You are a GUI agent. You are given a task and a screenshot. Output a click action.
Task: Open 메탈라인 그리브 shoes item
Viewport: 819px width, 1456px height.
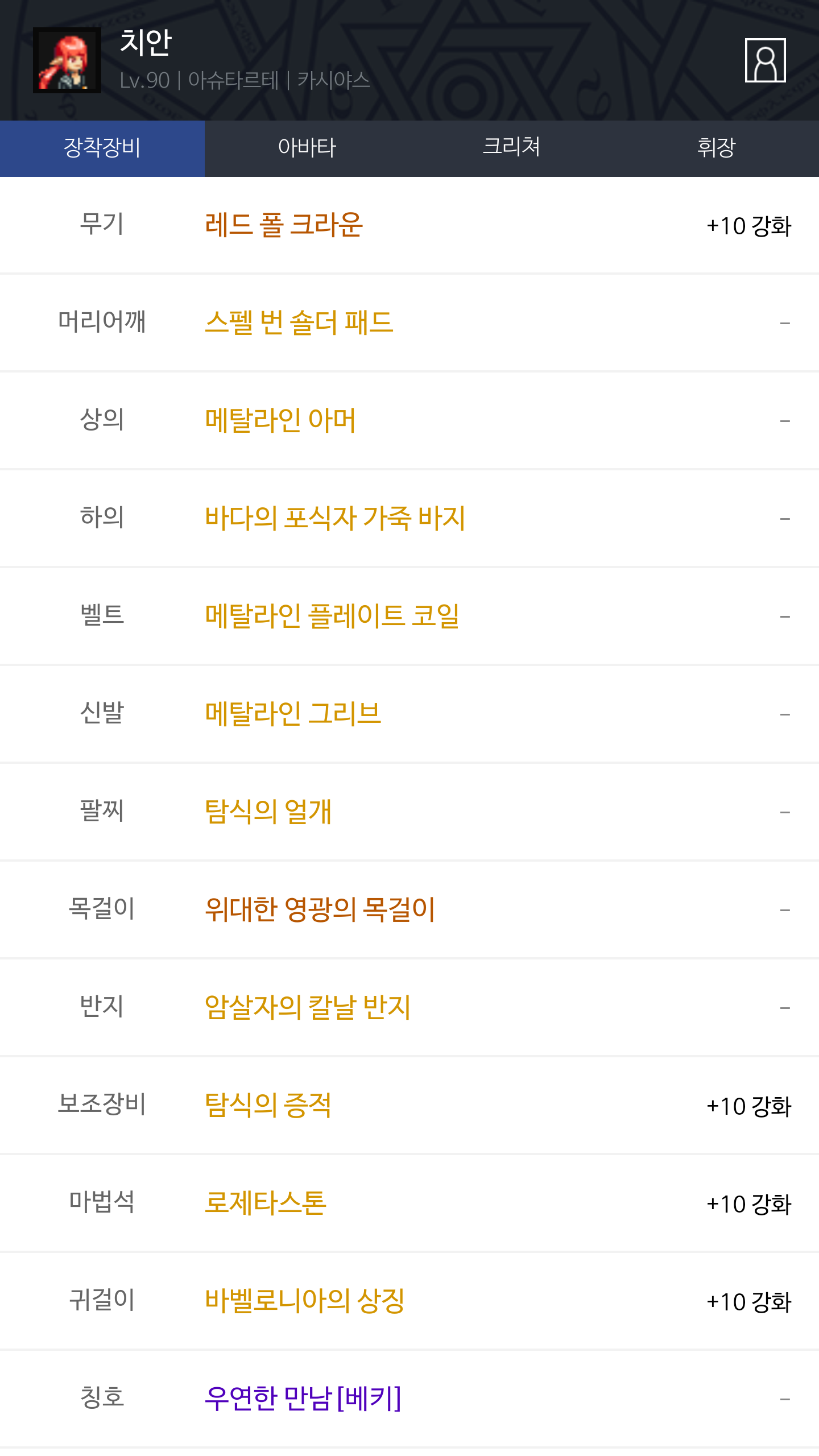pyautogui.click(x=293, y=714)
